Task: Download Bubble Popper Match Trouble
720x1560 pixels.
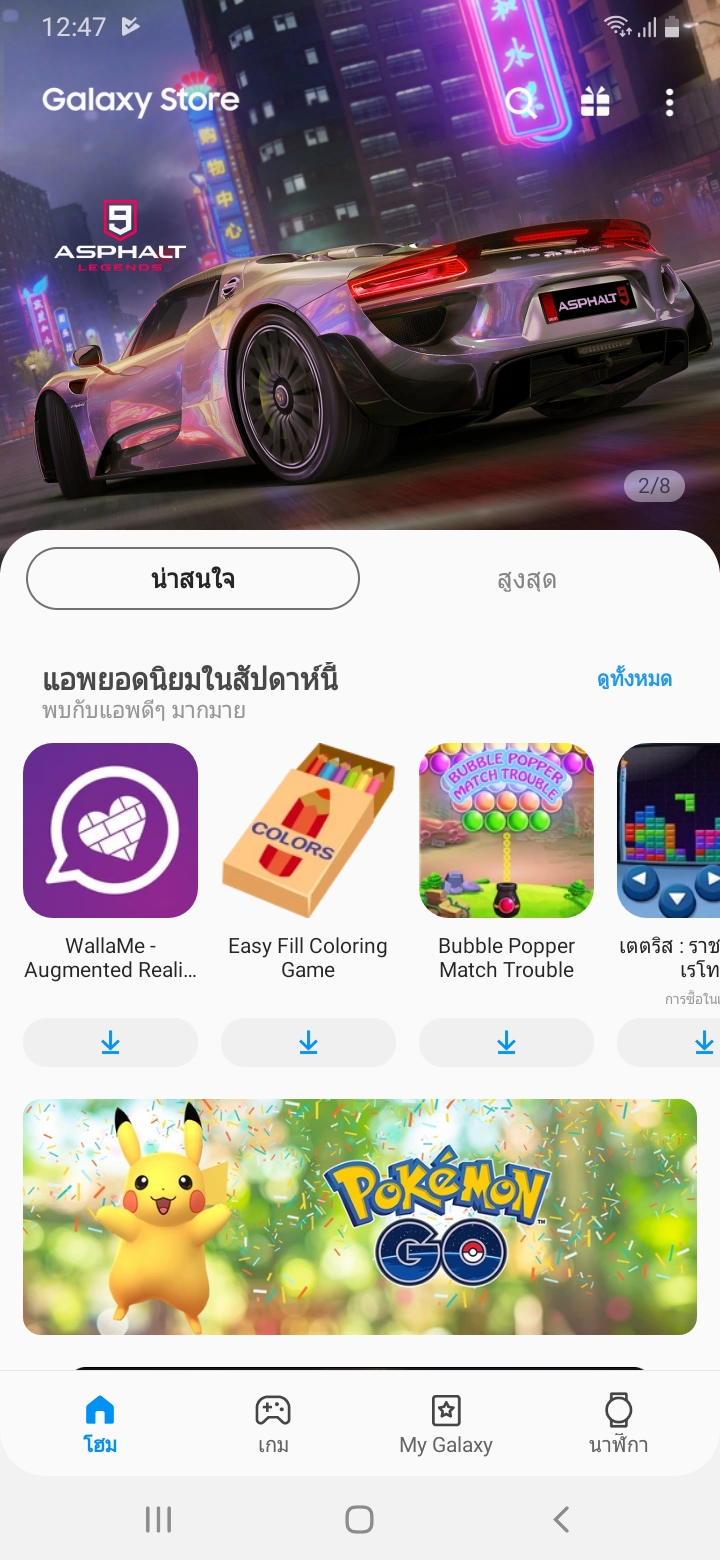Action: click(506, 1043)
